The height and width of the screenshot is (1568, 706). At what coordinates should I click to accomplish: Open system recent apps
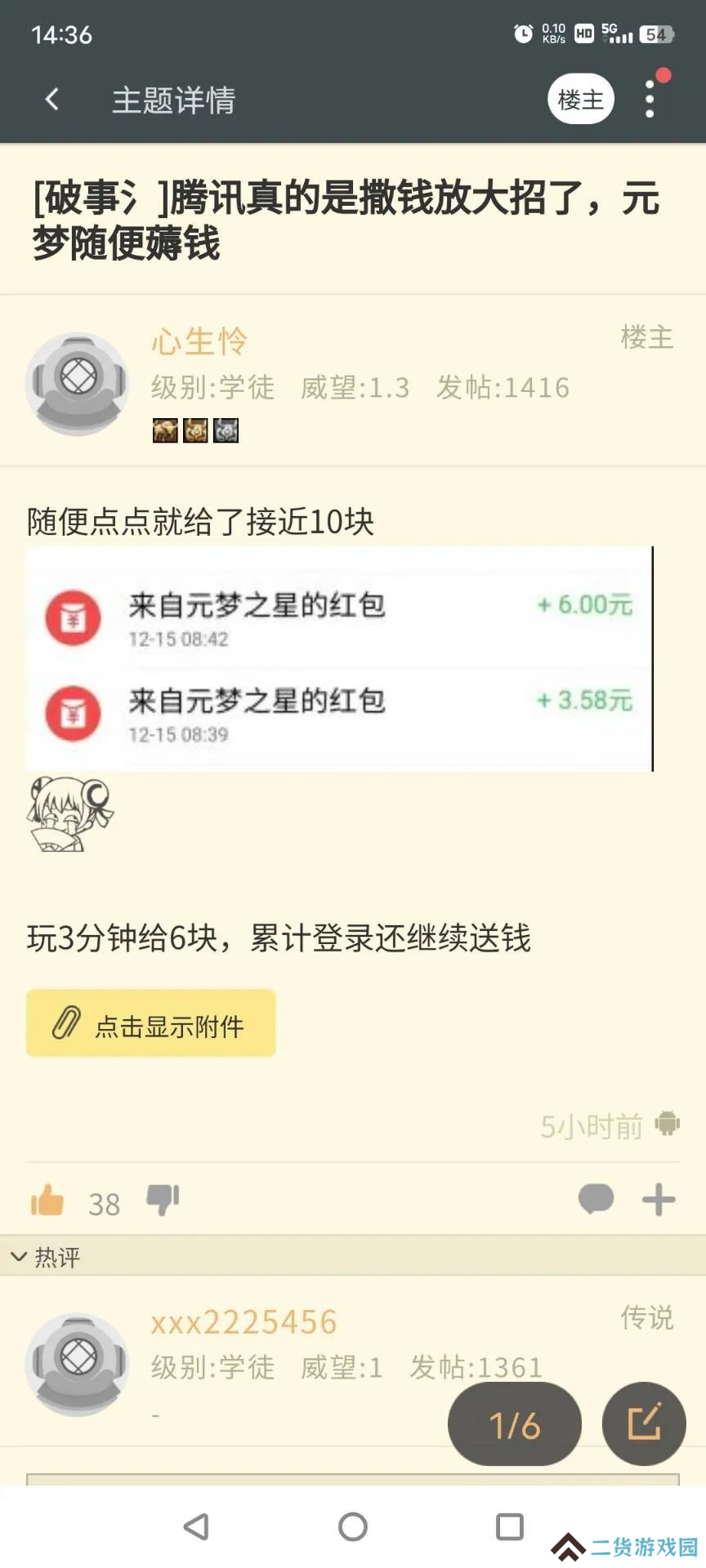[x=510, y=1526]
